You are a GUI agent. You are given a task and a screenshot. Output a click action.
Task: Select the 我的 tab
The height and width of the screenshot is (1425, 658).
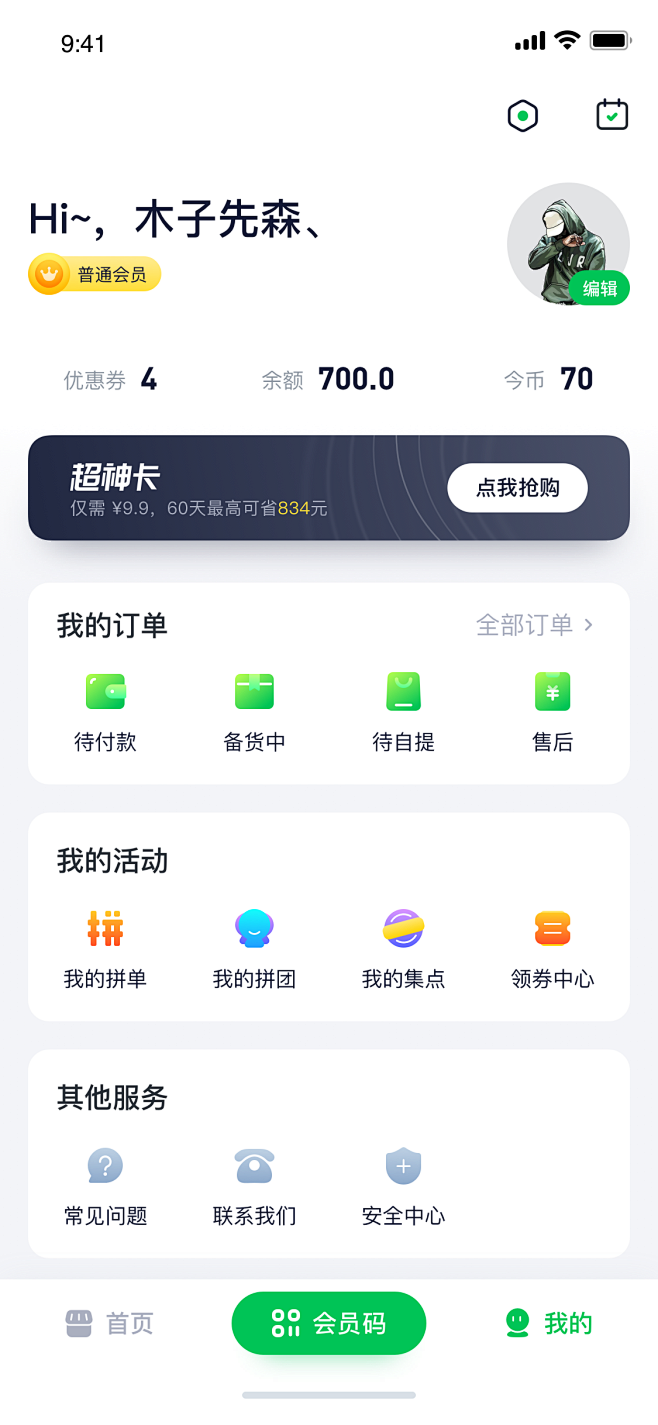pyautogui.click(x=548, y=1323)
